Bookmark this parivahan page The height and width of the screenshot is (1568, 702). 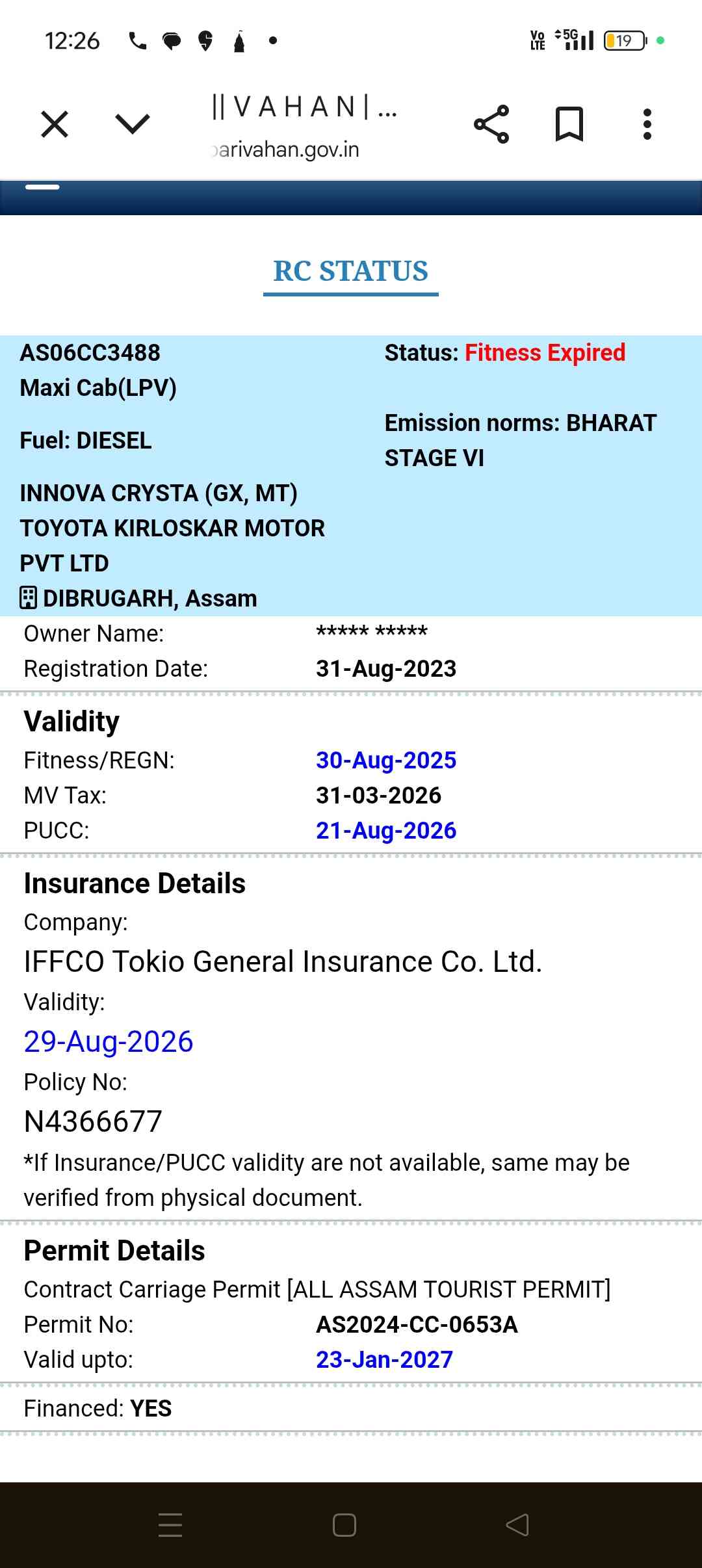(569, 124)
